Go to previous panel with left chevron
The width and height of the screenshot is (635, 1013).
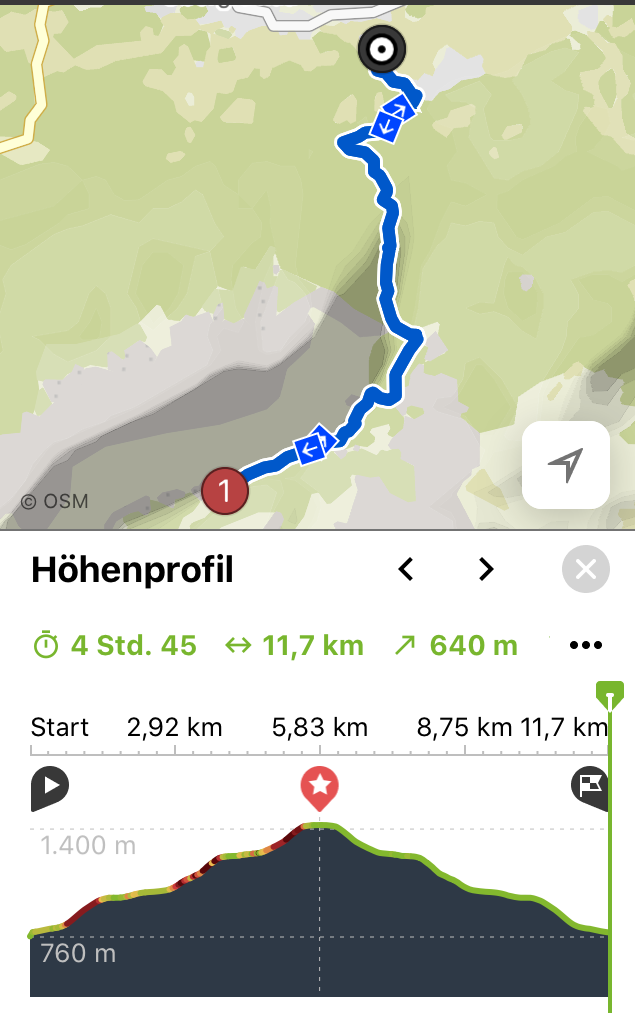(406, 570)
